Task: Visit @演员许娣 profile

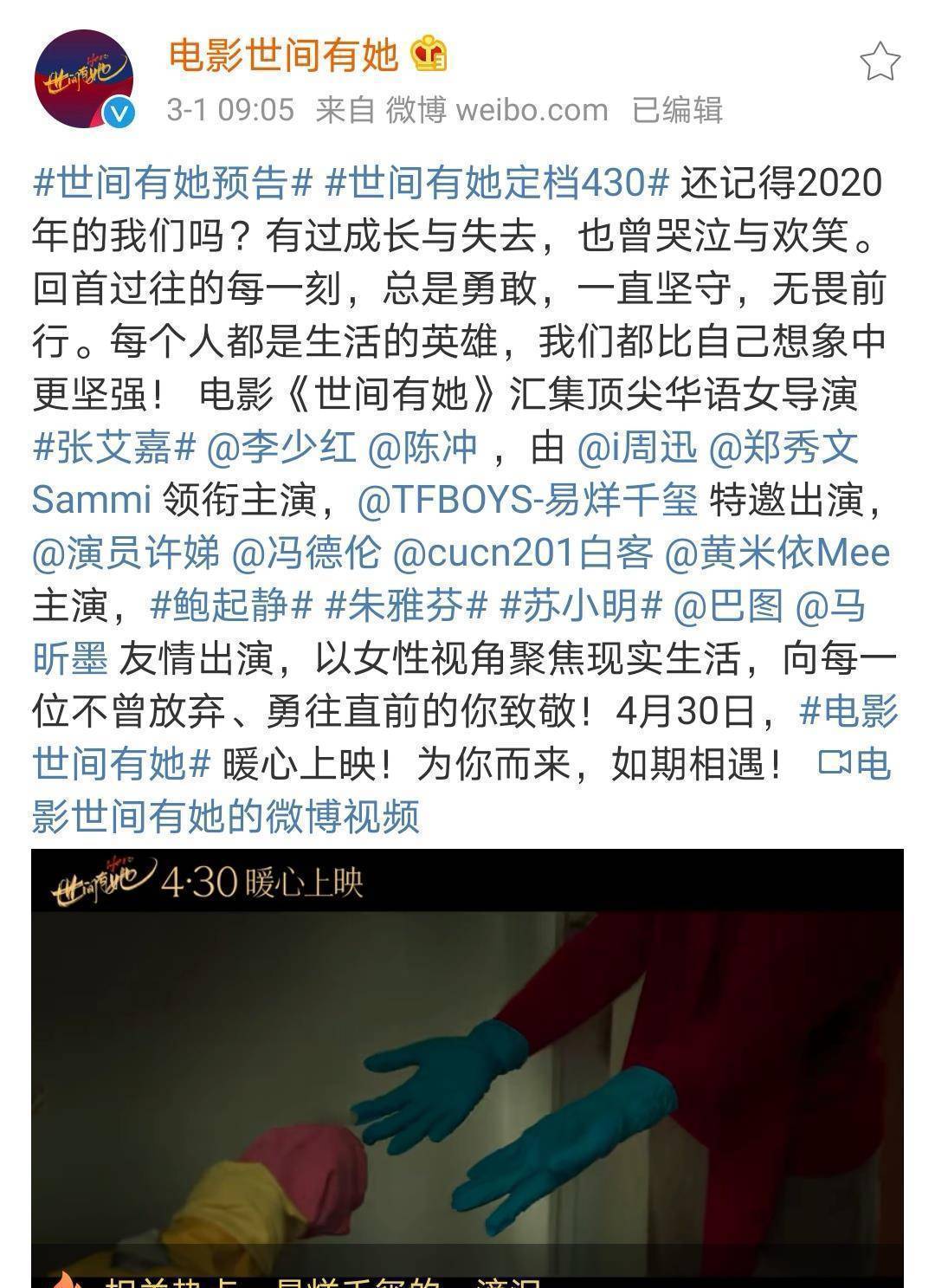Action: pyautogui.click(x=126, y=553)
